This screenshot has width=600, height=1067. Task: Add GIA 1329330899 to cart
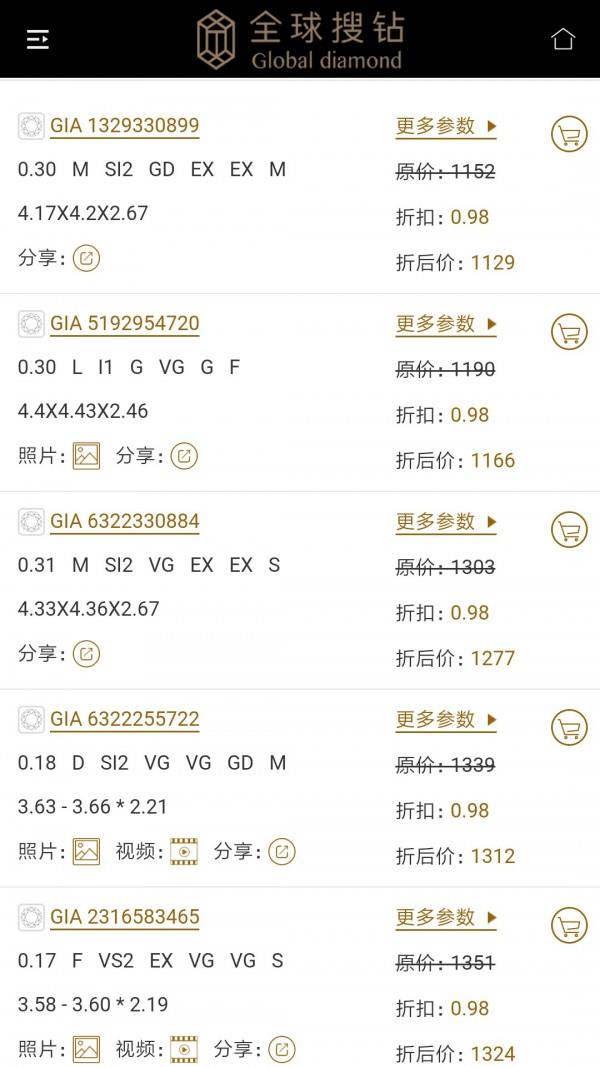(x=569, y=133)
